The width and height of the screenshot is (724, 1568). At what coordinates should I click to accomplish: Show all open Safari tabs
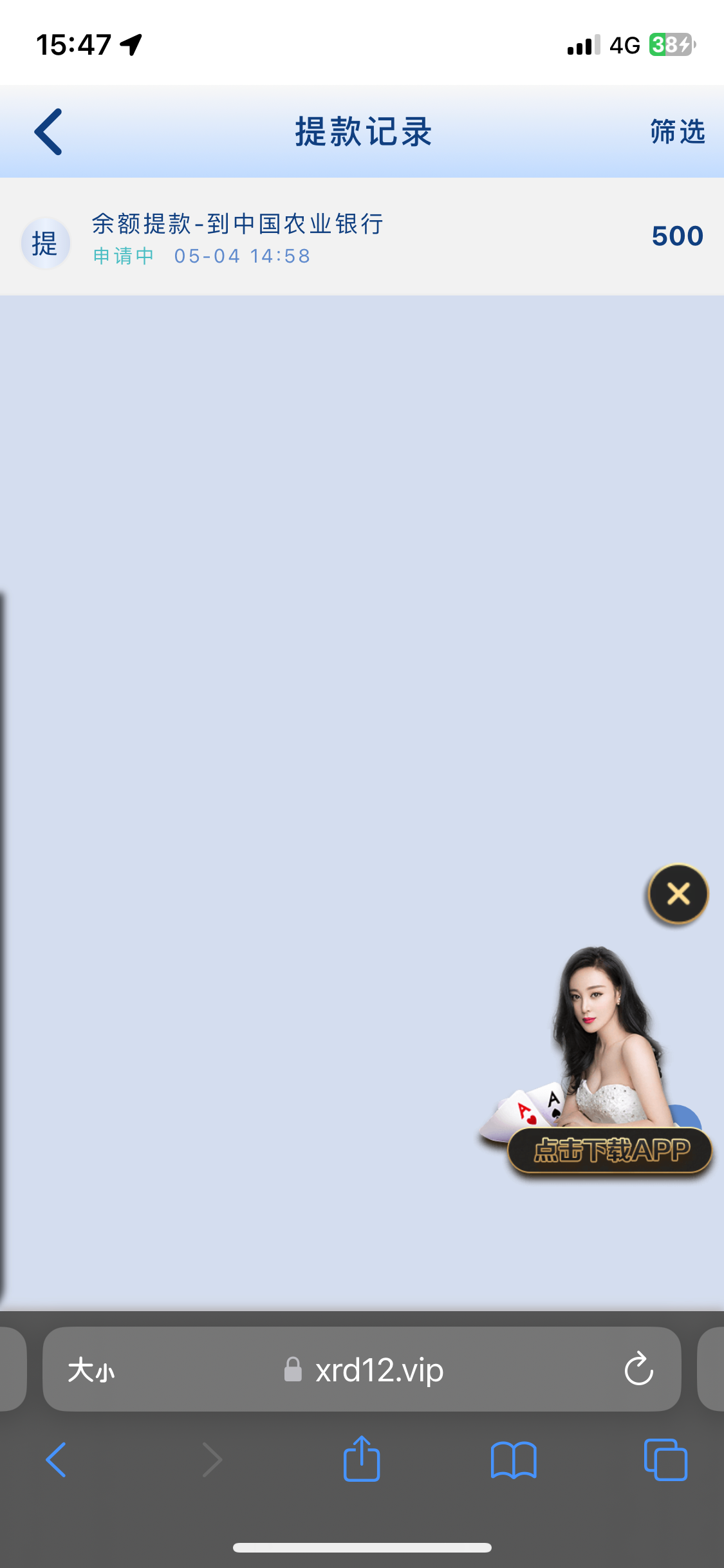point(665,1459)
